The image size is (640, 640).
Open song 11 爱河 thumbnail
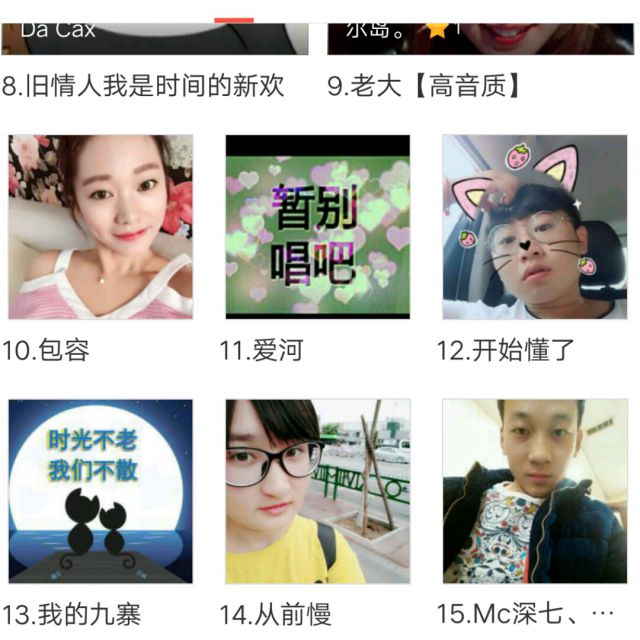(x=317, y=226)
